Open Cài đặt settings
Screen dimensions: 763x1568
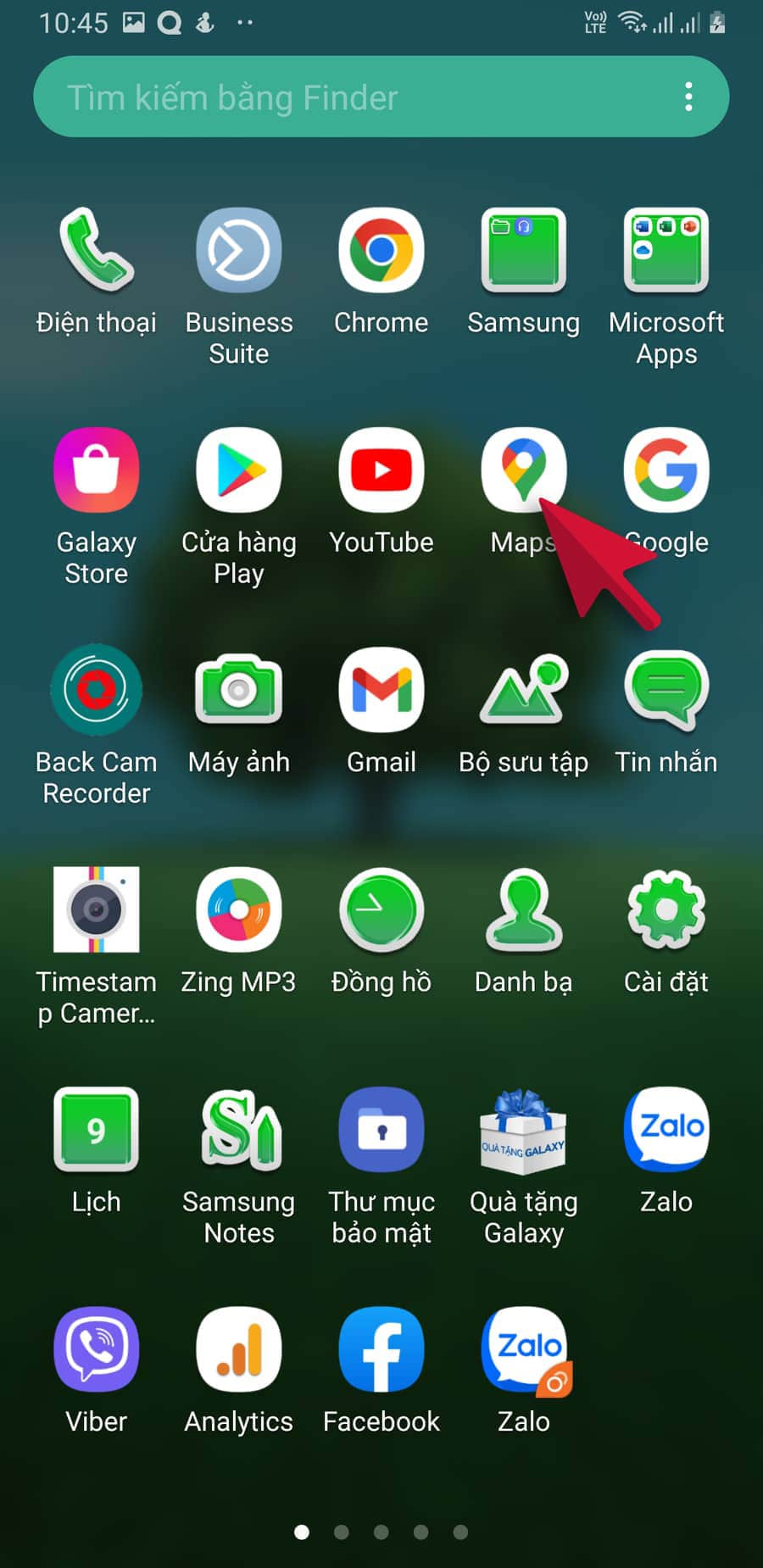(666, 910)
